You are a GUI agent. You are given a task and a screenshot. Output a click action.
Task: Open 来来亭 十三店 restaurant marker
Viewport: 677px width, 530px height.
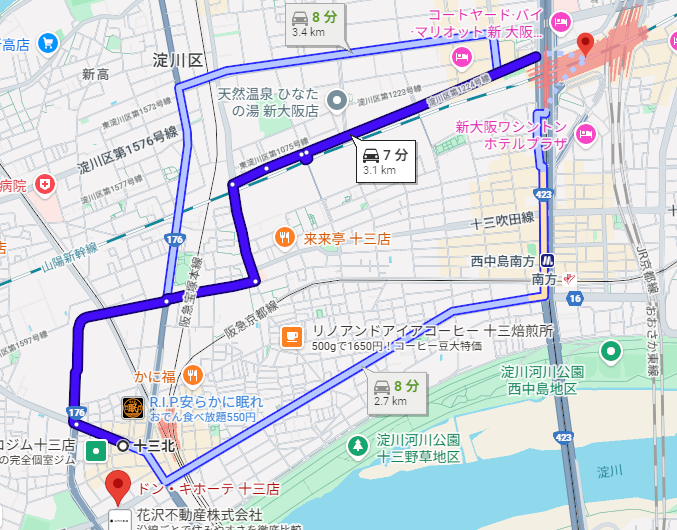pyautogui.click(x=285, y=238)
